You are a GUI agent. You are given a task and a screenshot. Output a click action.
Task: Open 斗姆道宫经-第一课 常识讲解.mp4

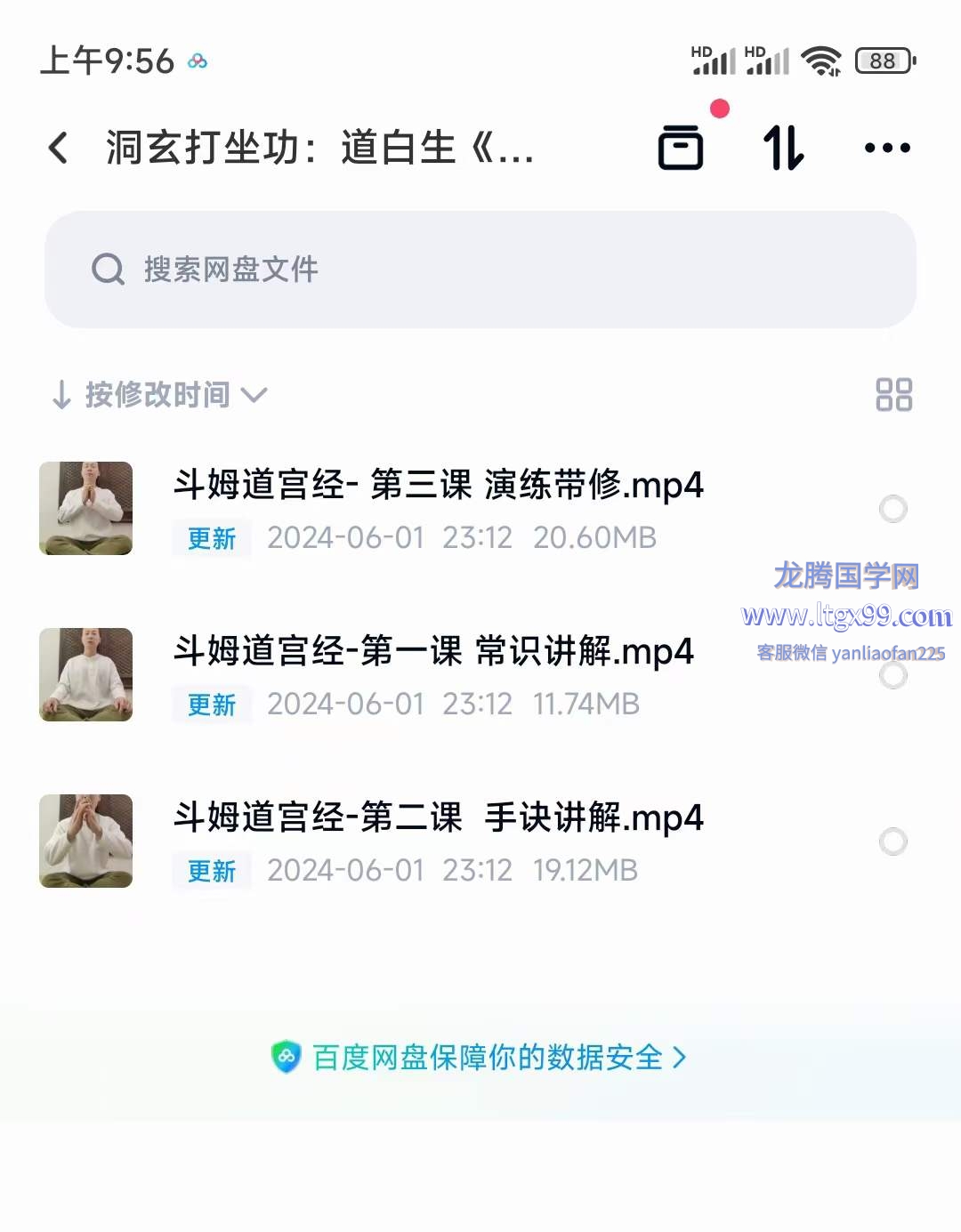[x=432, y=652]
